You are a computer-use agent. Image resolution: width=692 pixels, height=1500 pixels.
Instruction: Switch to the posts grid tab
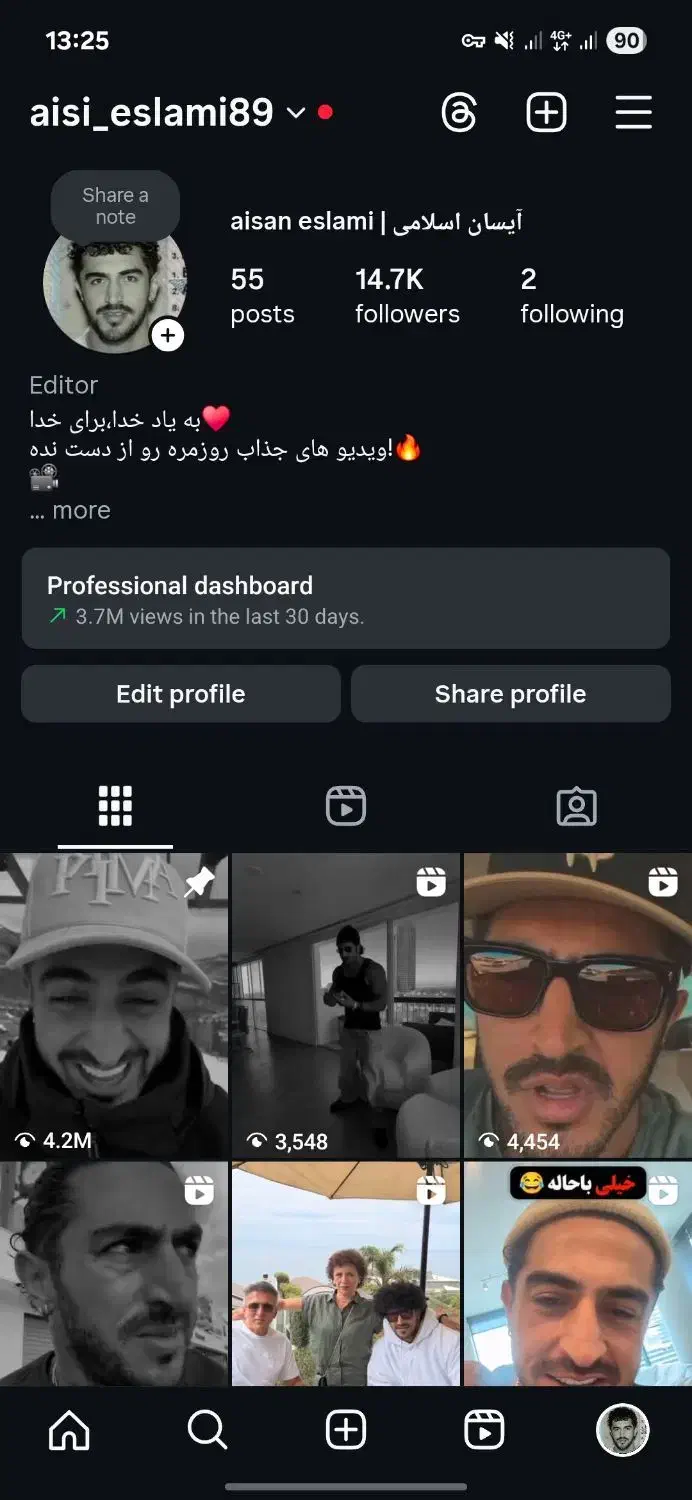click(x=115, y=806)
